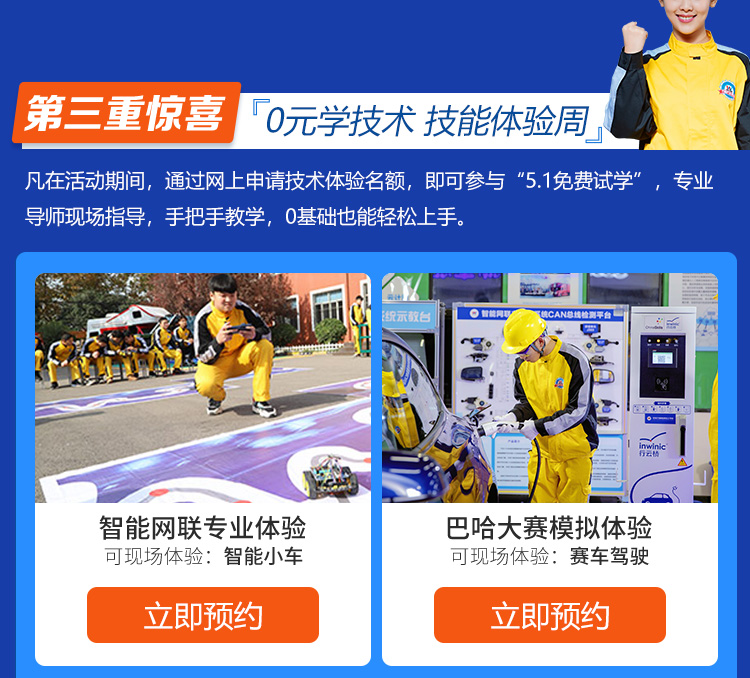Tap 立即预约 under 智能网联专业体验
The image size is (750, 678).
(203, 615)
